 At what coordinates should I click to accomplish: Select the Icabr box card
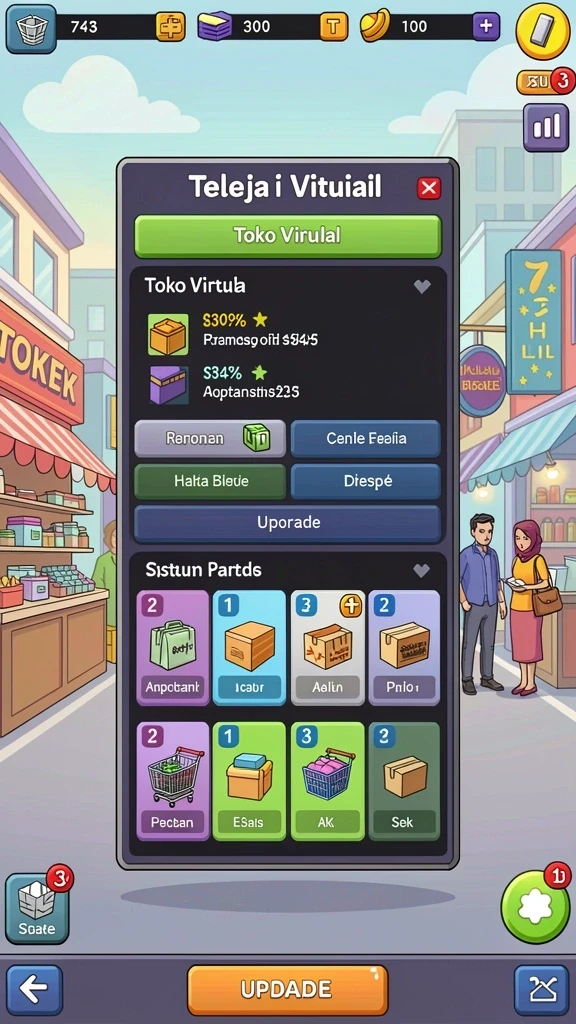pyautogui.click(x=249, y=647)
